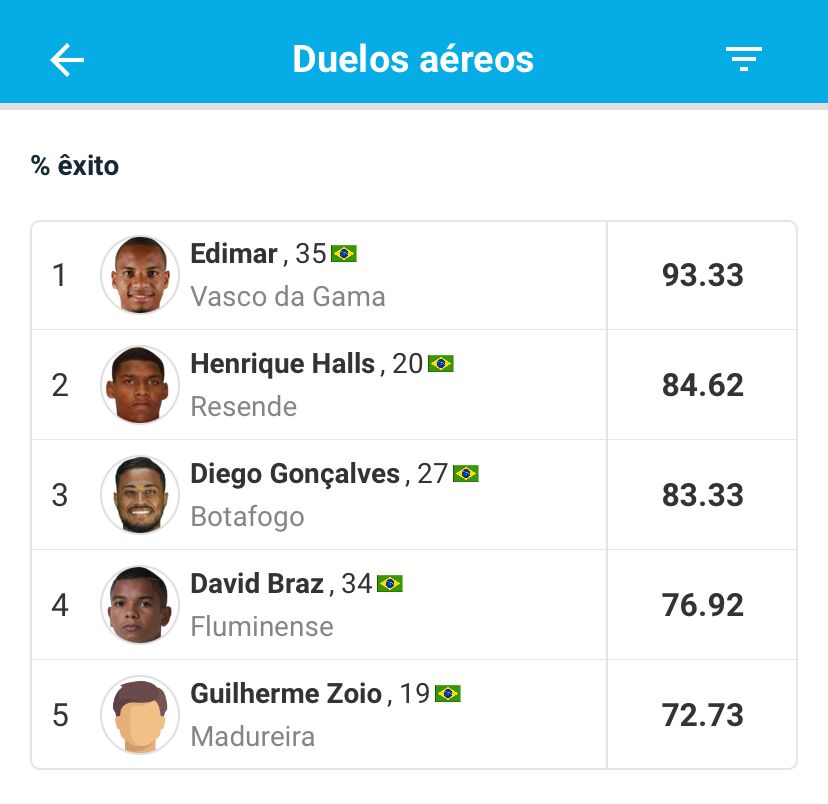Select Diego Gonçalves of Botafogo
828x804 pixels.
(295, 474)
